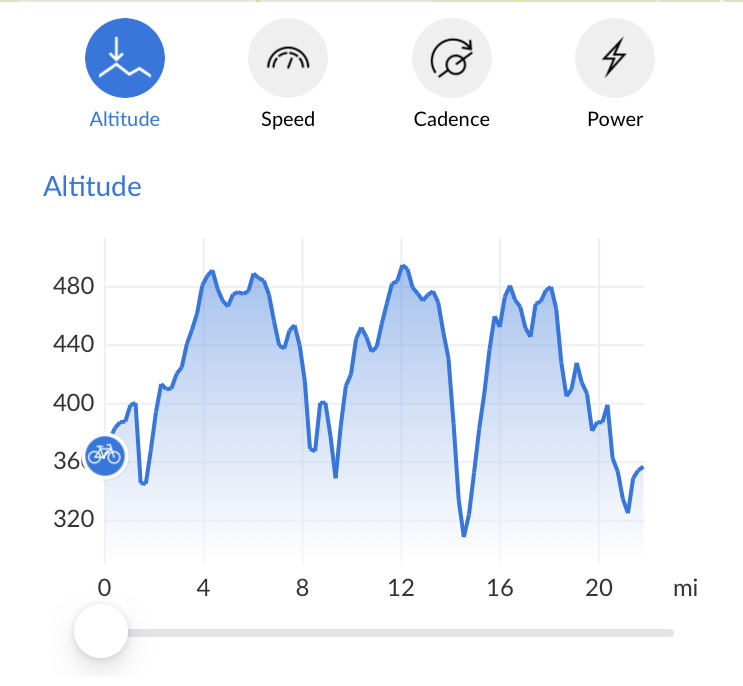Tap the bike marker on the altitude chart
743x686 pixels.
(104, 455)
